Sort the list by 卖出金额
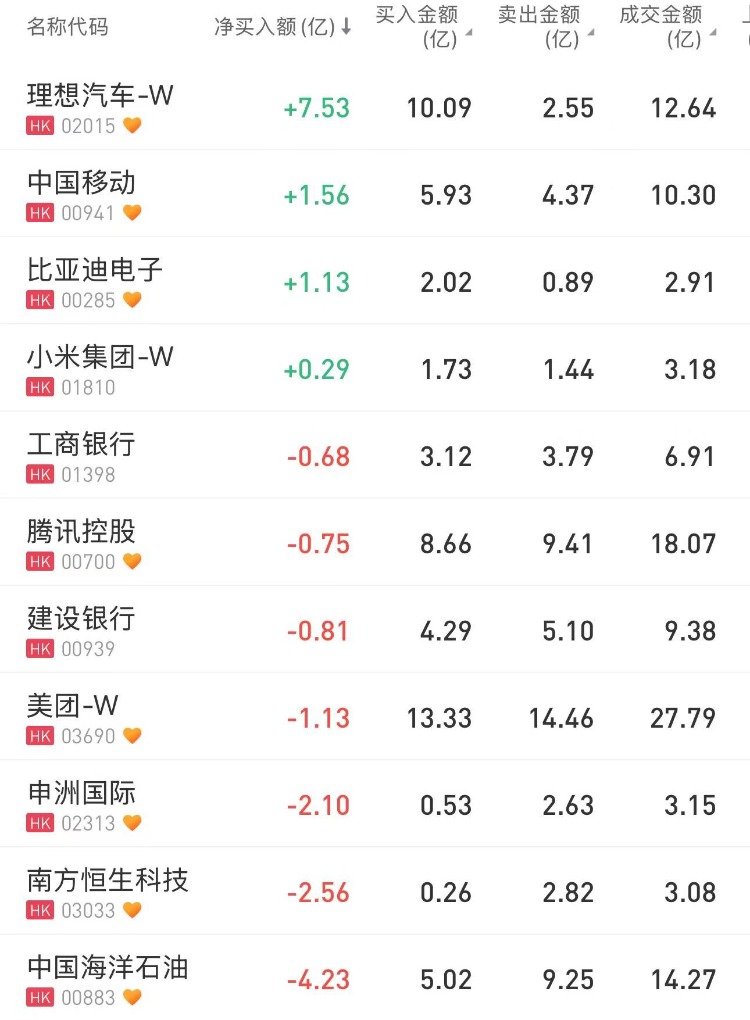Viewport: 750px width, 1020px height. click(x=546, y=27)
